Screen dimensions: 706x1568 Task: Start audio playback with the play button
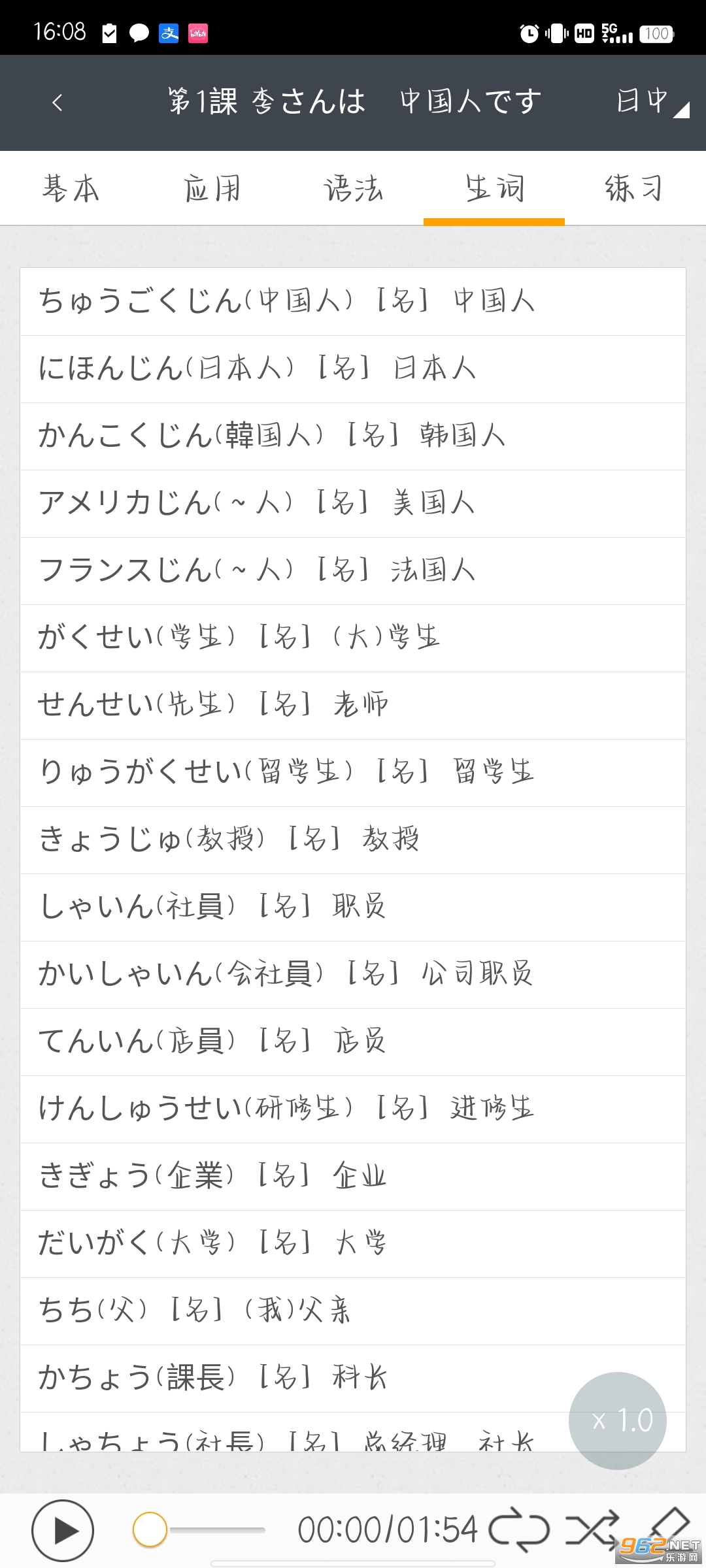tap(63, 1530)
